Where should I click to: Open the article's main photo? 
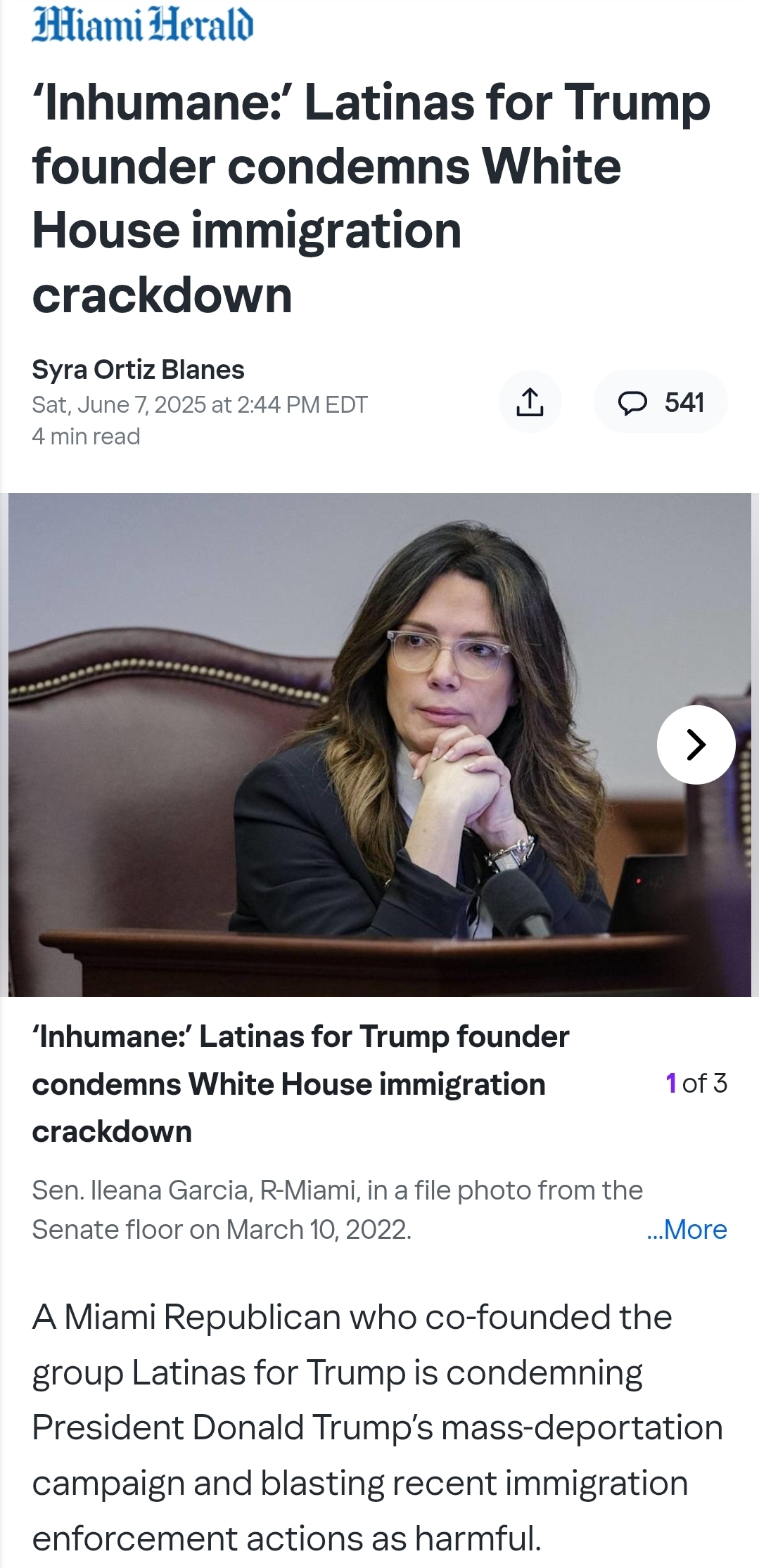[x=352, y=745]
